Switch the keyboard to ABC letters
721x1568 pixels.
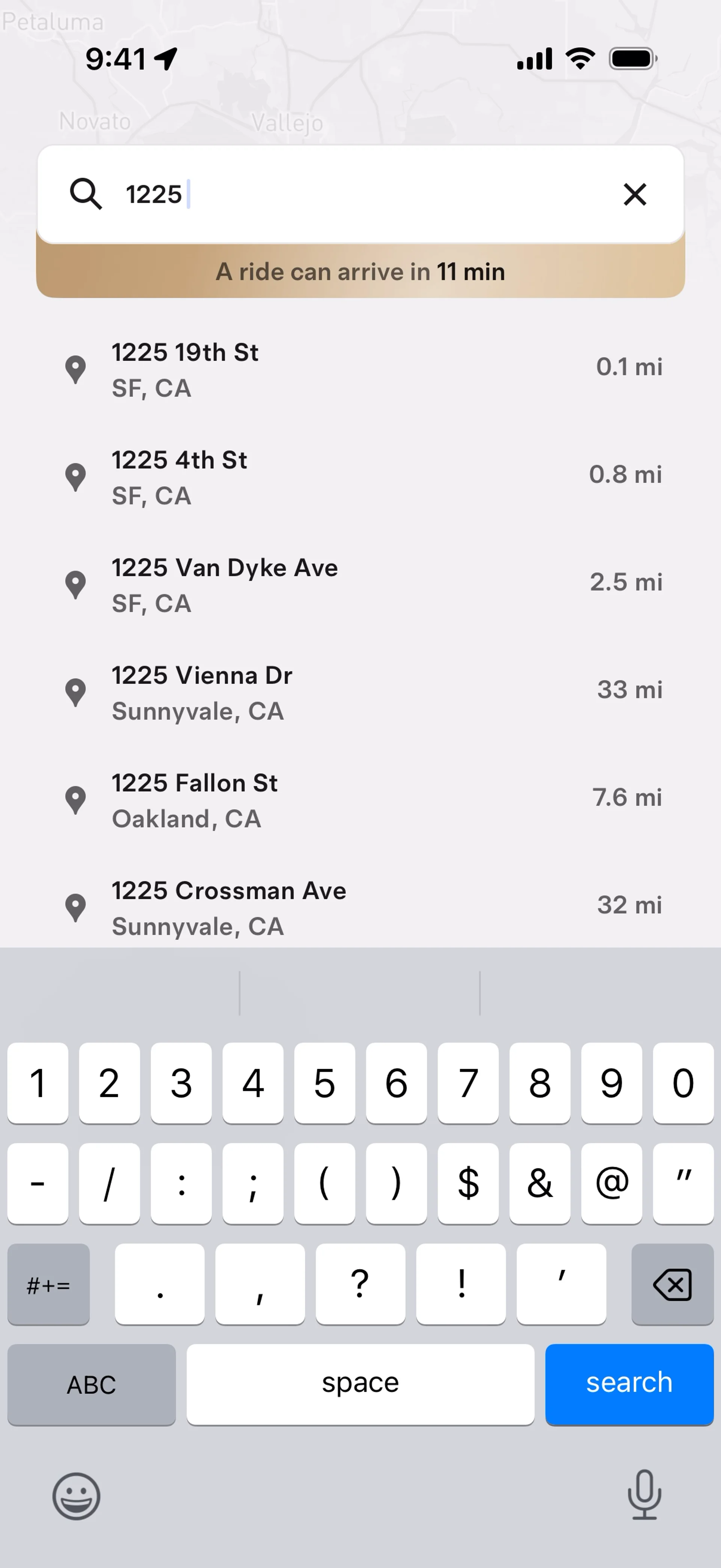[91, 1384]
